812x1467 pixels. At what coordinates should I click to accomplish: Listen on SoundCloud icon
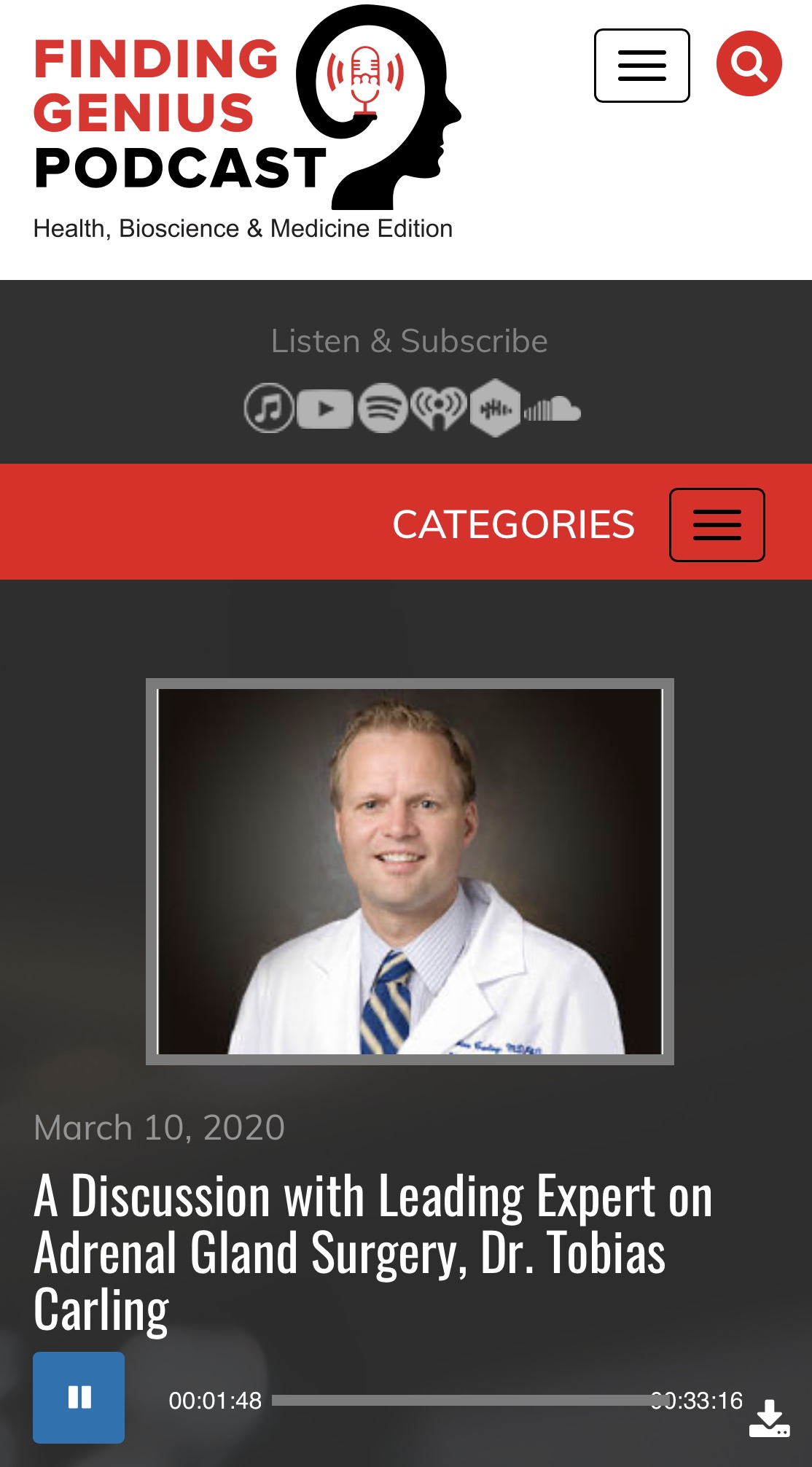(x=553, y=408)
